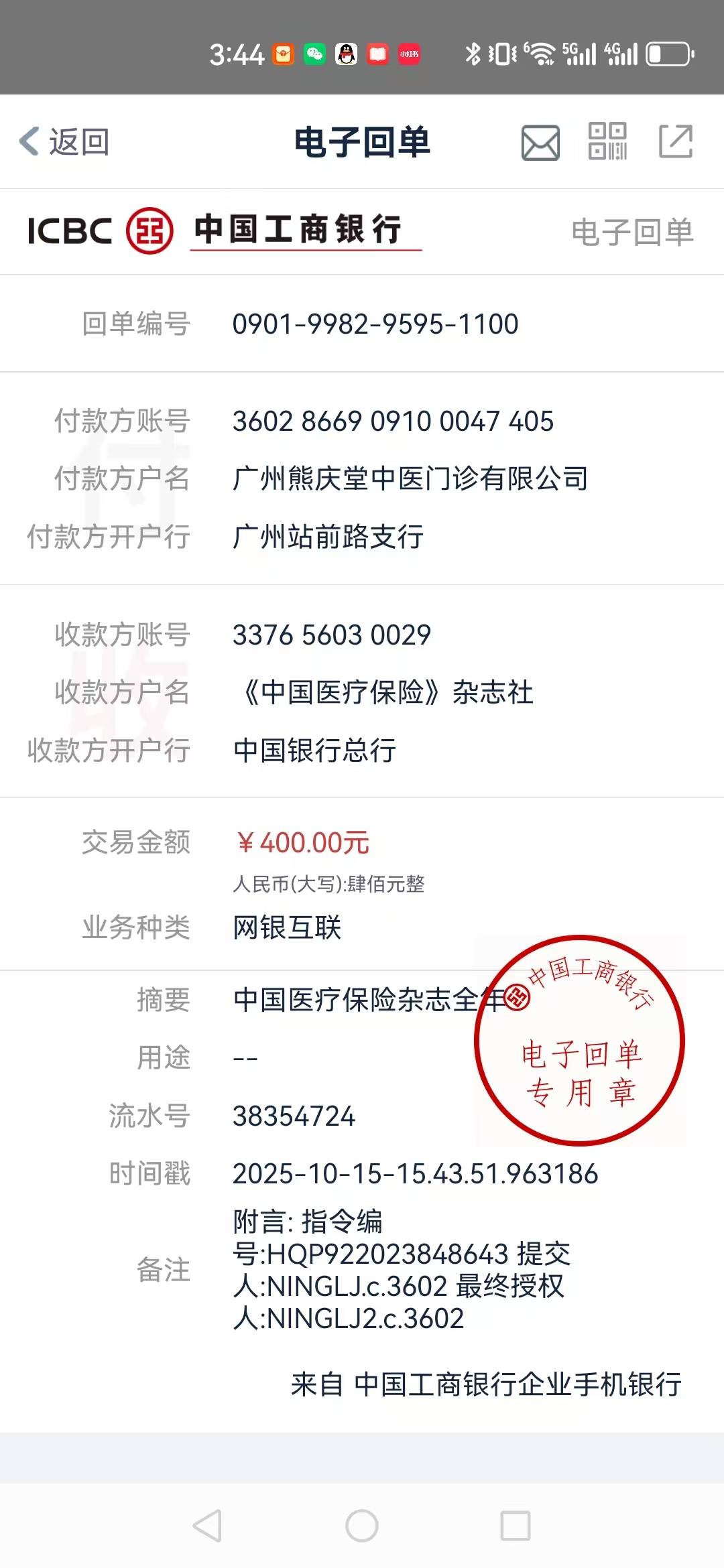Open the recent apps view from the navigation bar

pos(516,1526)
